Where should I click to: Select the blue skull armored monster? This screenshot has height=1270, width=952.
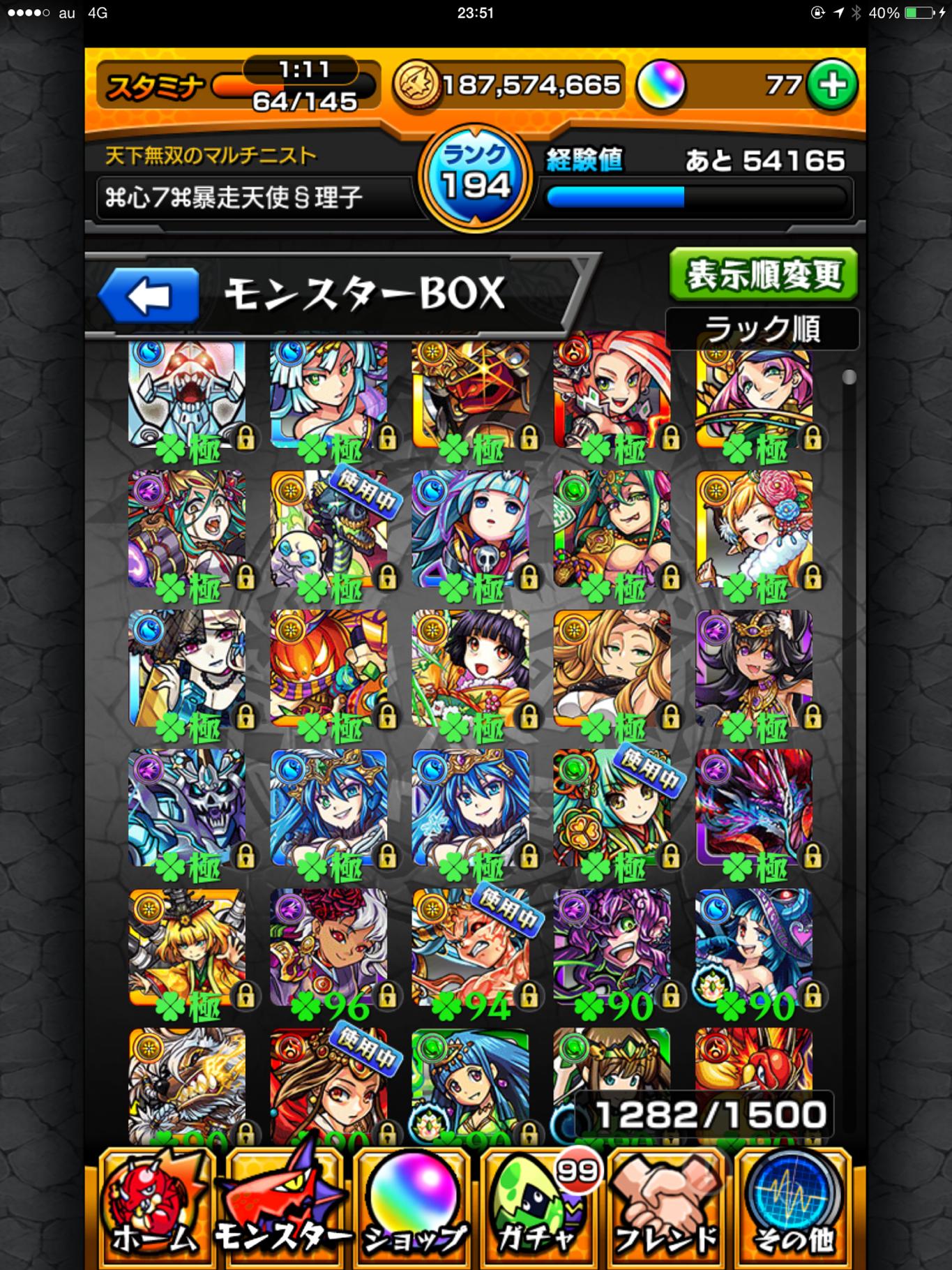tap(186, 808)
